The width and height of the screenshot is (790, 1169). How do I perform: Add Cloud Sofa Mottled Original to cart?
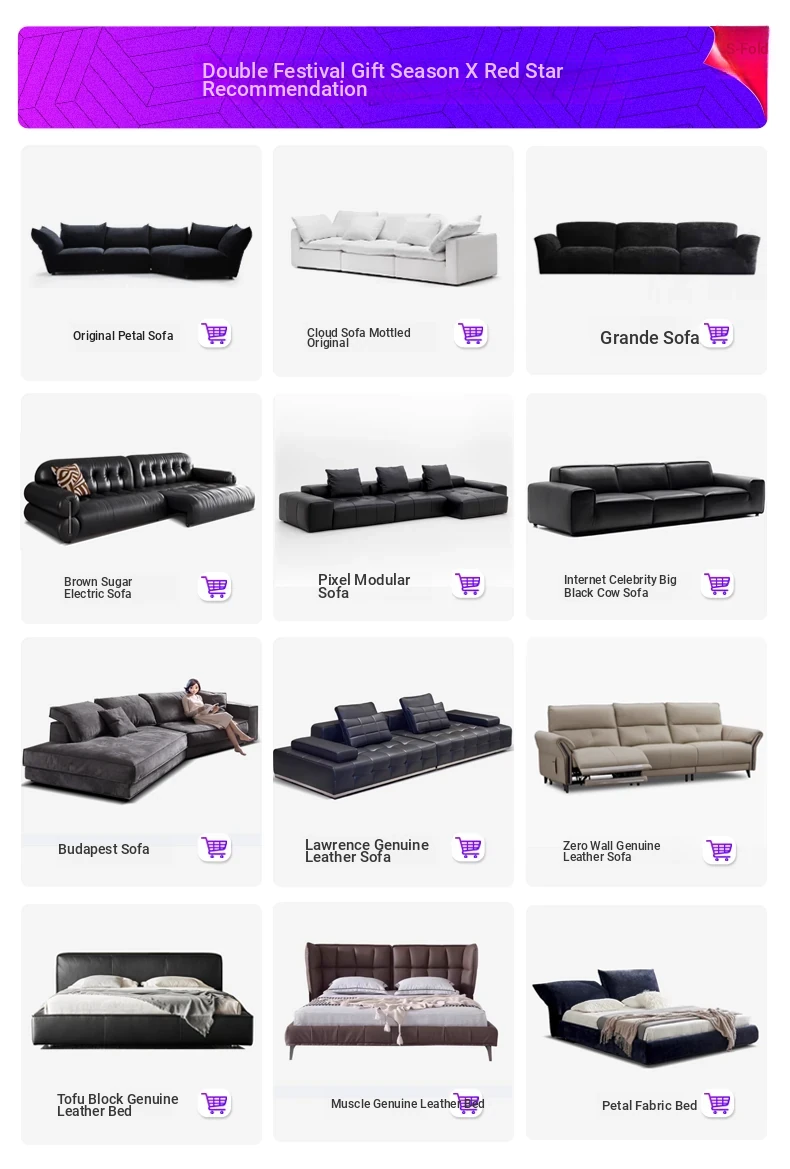(x=470, y=334)
